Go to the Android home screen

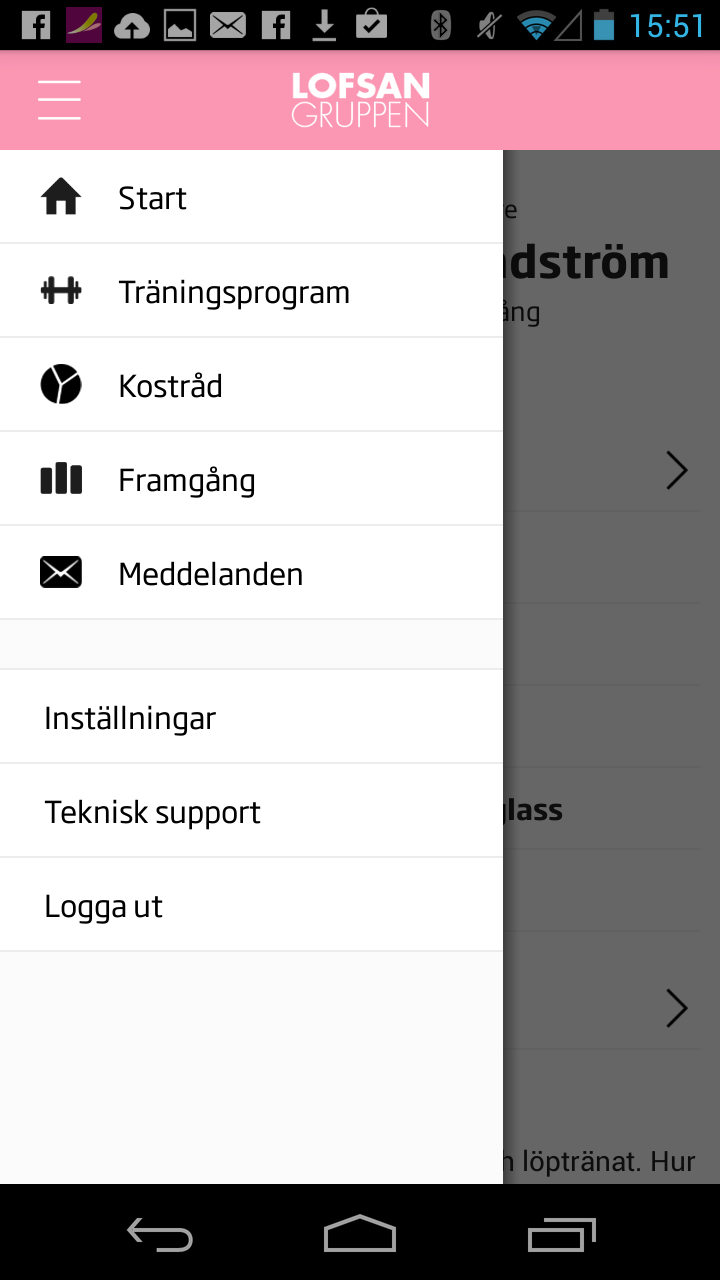point(360,1234)
